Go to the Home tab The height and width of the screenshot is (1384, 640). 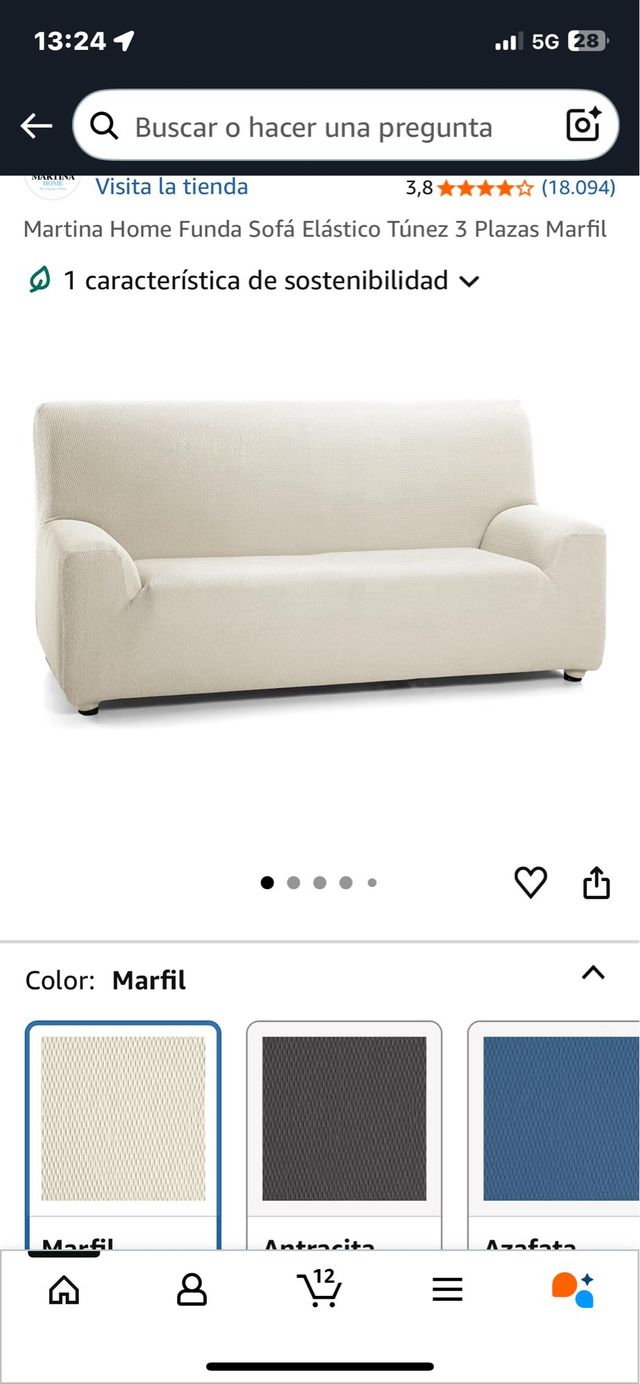coord(64,1291)
